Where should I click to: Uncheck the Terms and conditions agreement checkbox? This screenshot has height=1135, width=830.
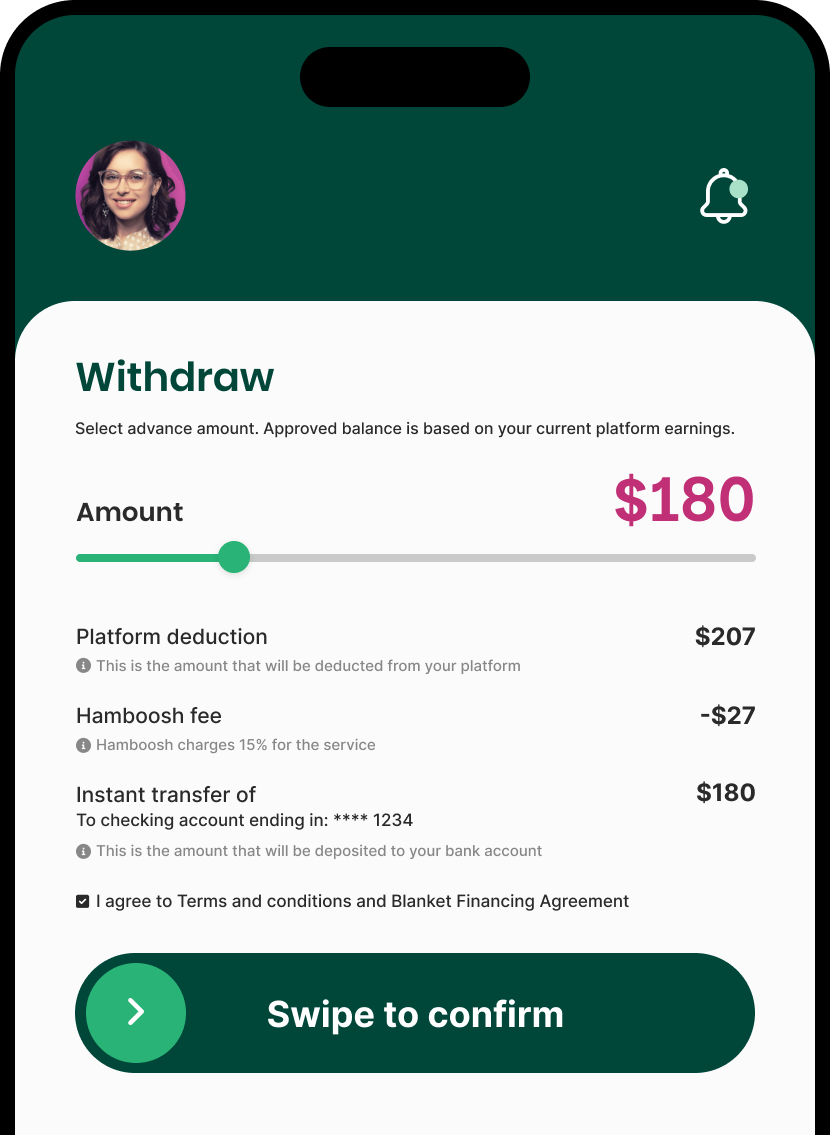(83, 902)
